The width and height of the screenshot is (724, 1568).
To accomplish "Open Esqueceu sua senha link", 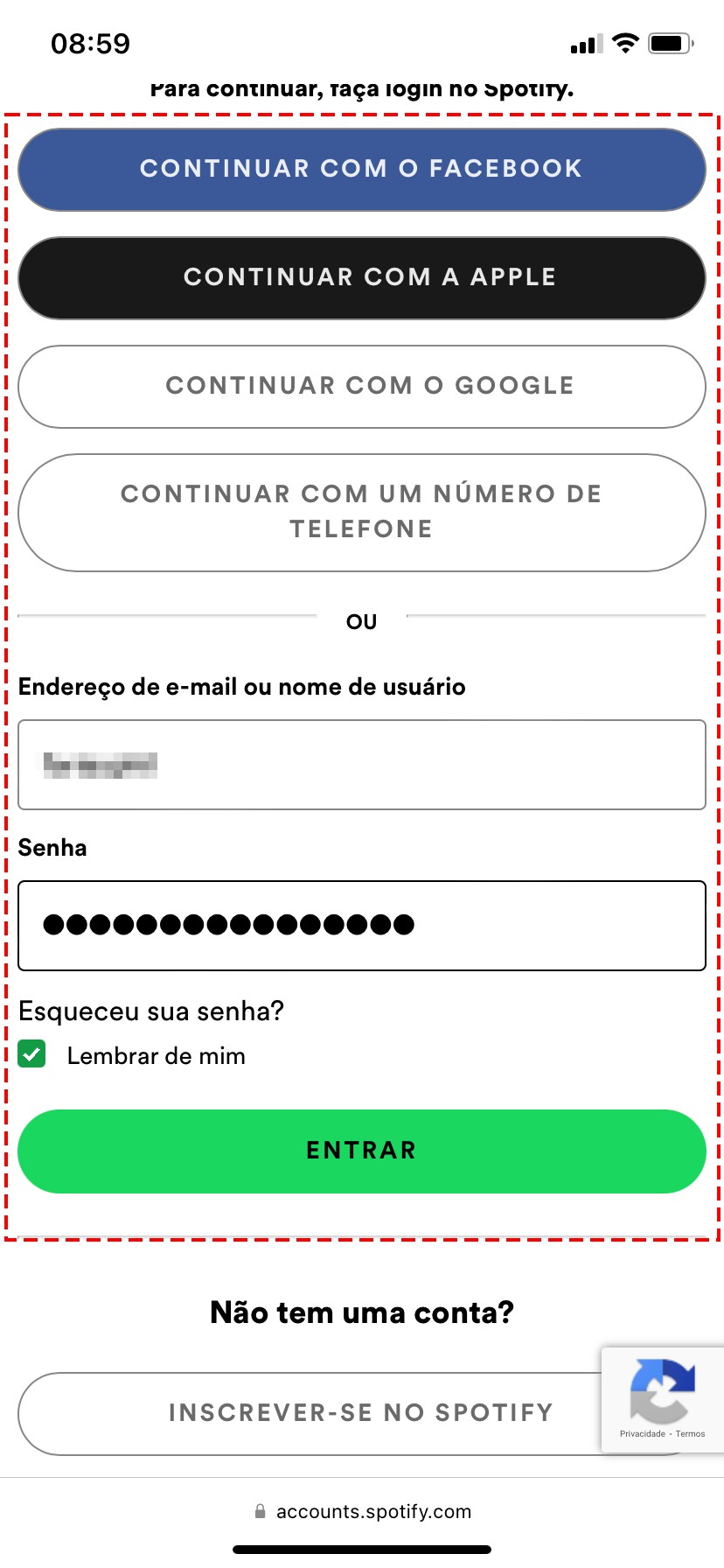I will click(x=151, y=1011).
